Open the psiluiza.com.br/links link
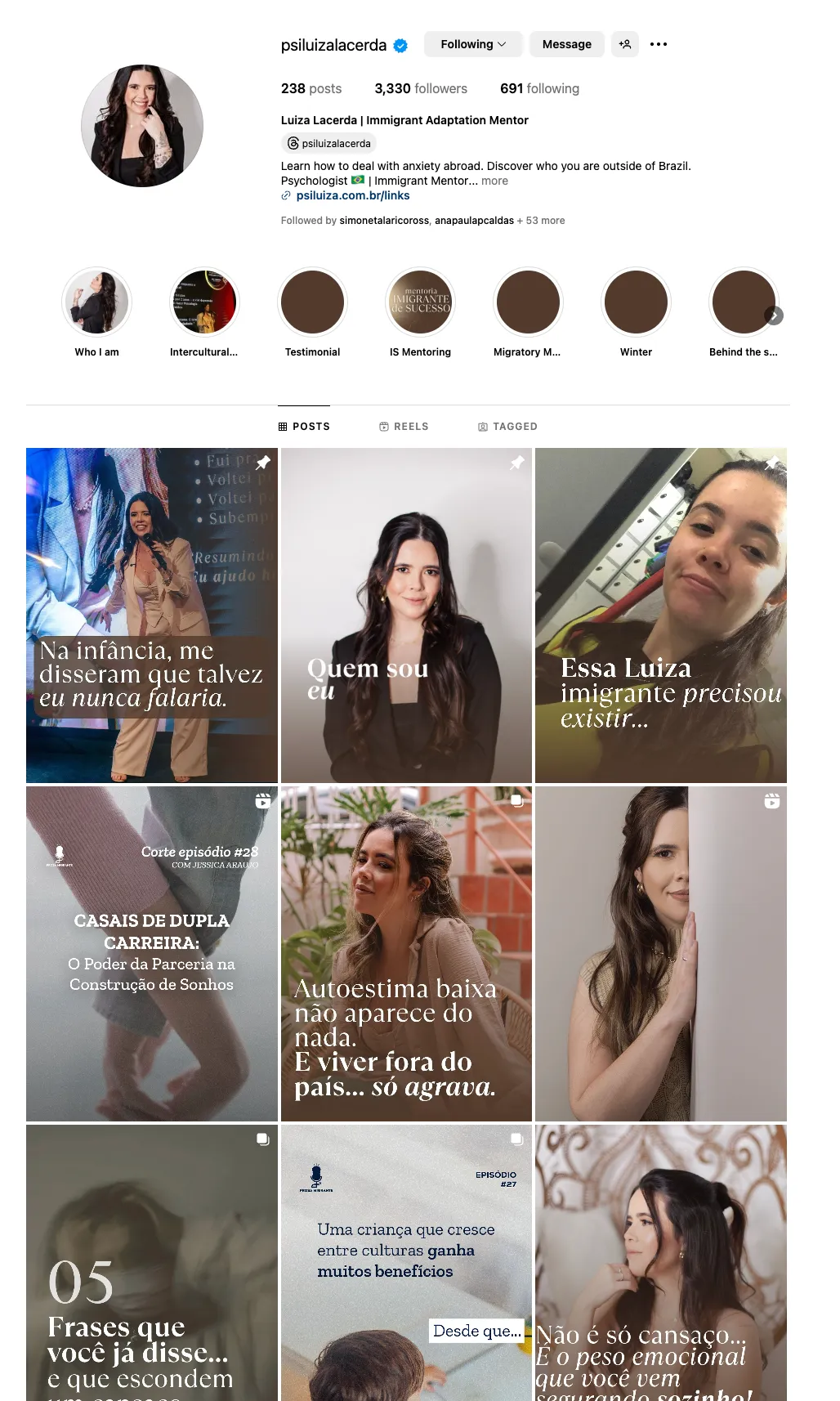840x1401 pixels. click(353, 195)
